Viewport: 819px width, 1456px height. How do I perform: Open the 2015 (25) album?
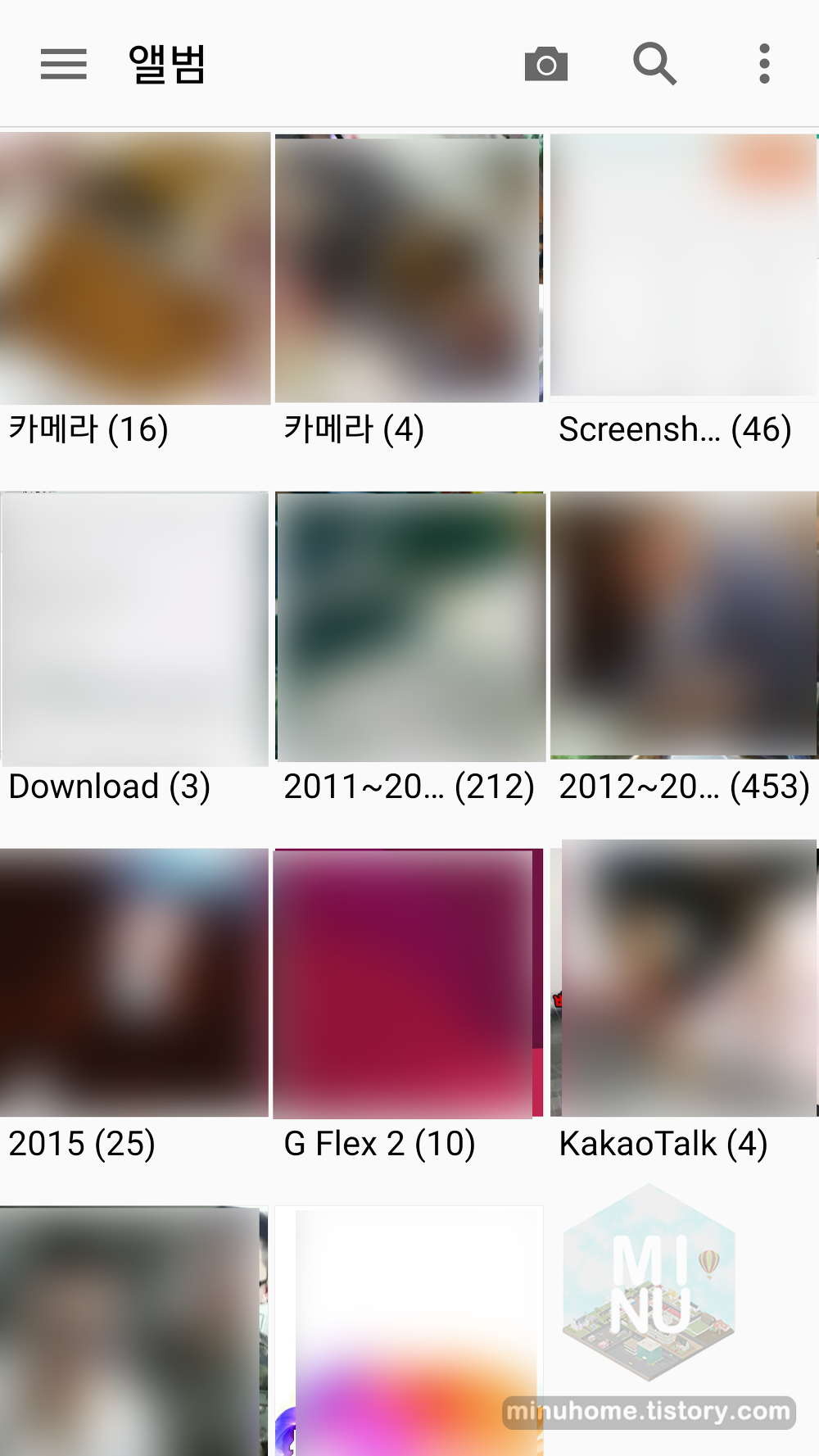click(135, 982)
